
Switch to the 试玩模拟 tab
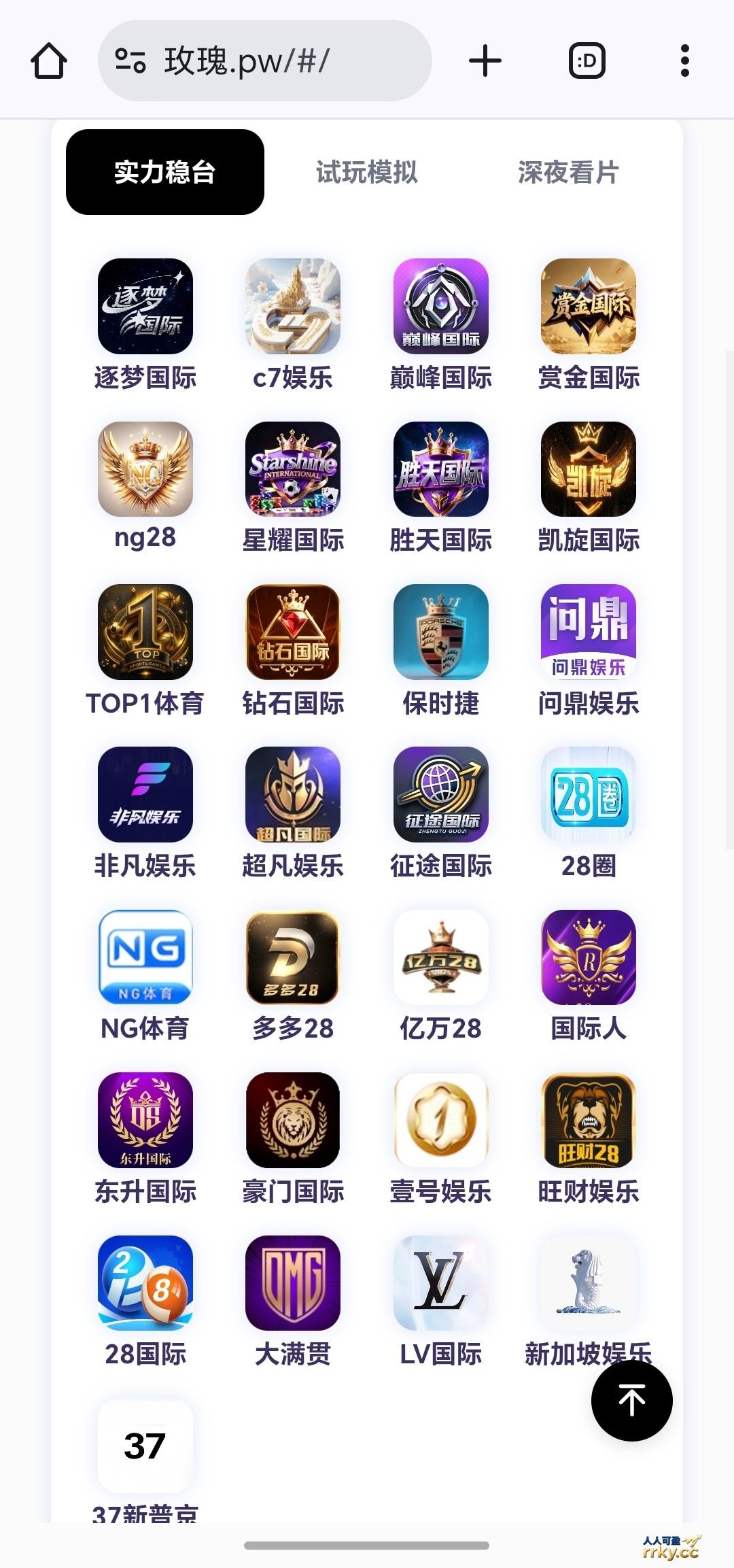tap(366, 173)
